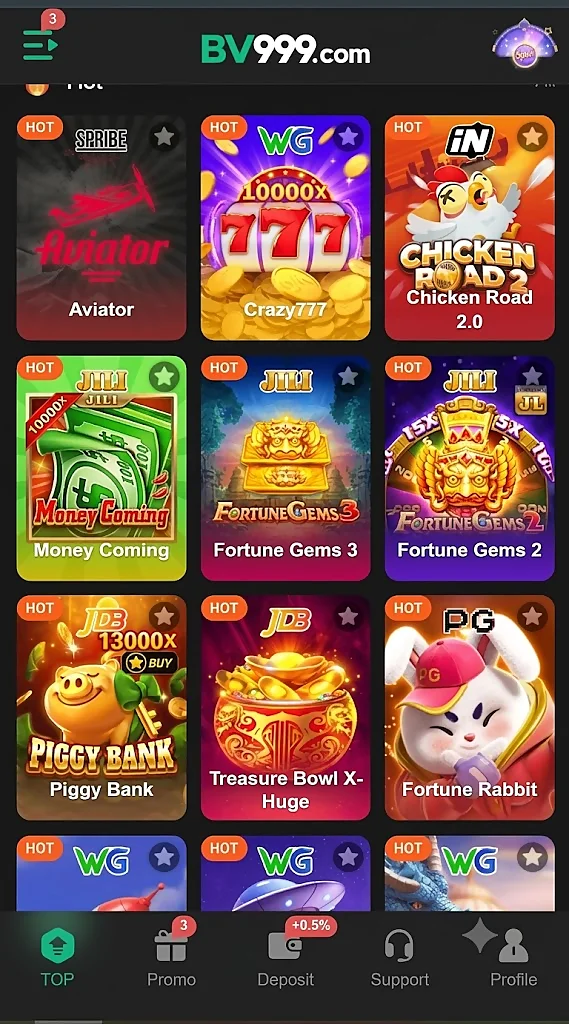Image resolution: width=569 pixels, height=1024 pixels.
Task: Open the Crazy777 slot game
Action: [x=285, y=228]
